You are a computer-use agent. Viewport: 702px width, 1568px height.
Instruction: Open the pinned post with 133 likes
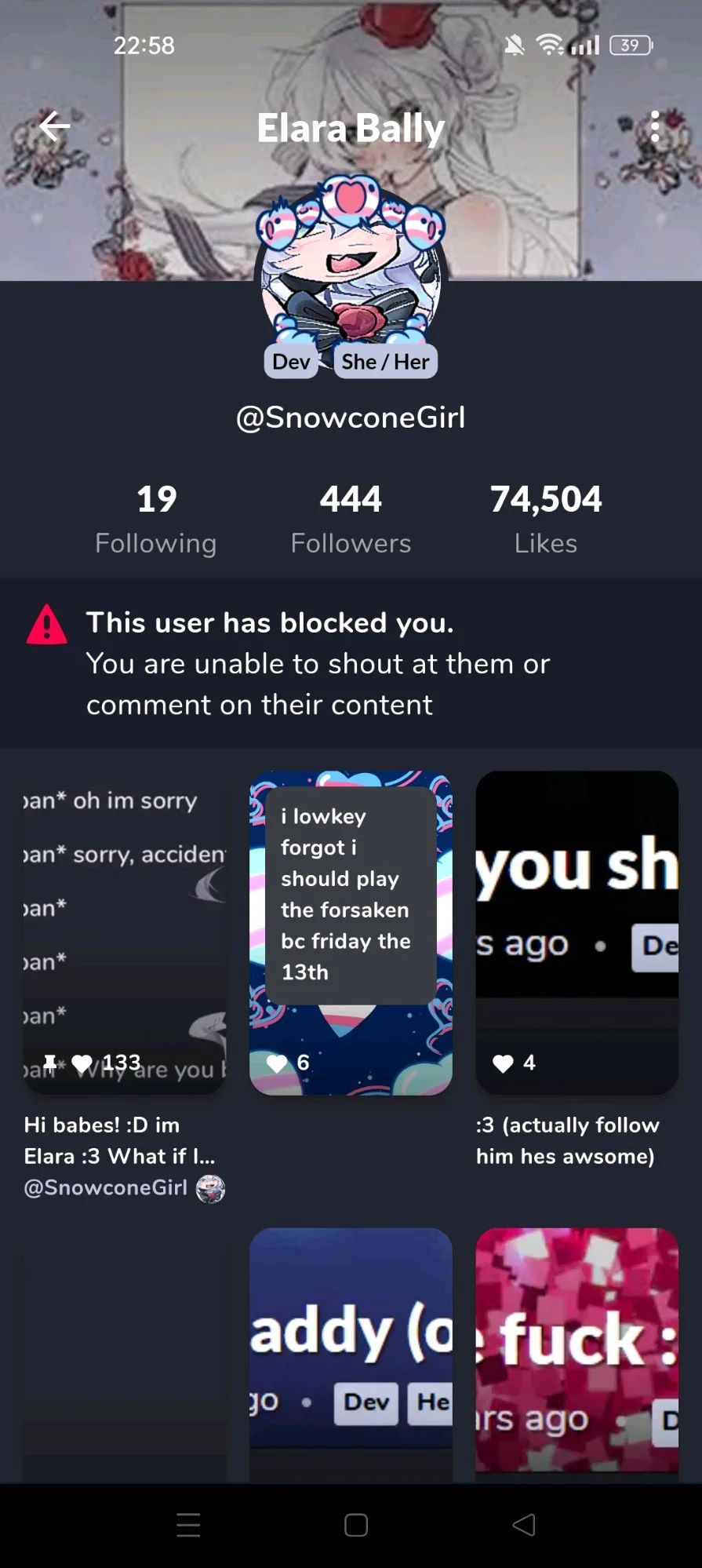(125, 932)
